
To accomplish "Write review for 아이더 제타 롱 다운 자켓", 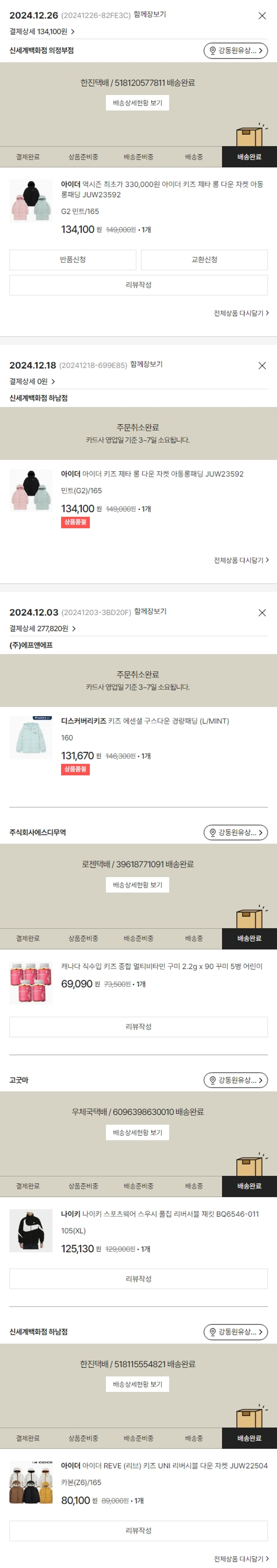I will tap(138, 285).
